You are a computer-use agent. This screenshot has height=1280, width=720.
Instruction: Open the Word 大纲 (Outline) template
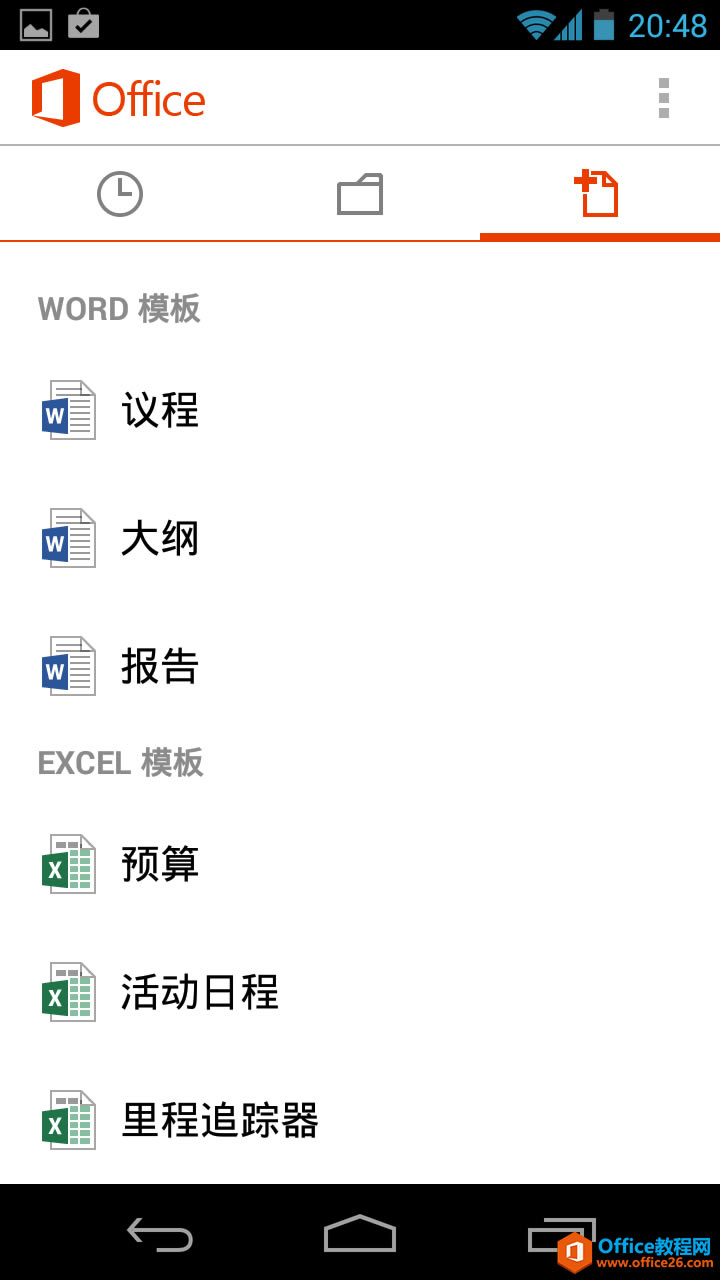pyautogui.click(x=162, y=538)
